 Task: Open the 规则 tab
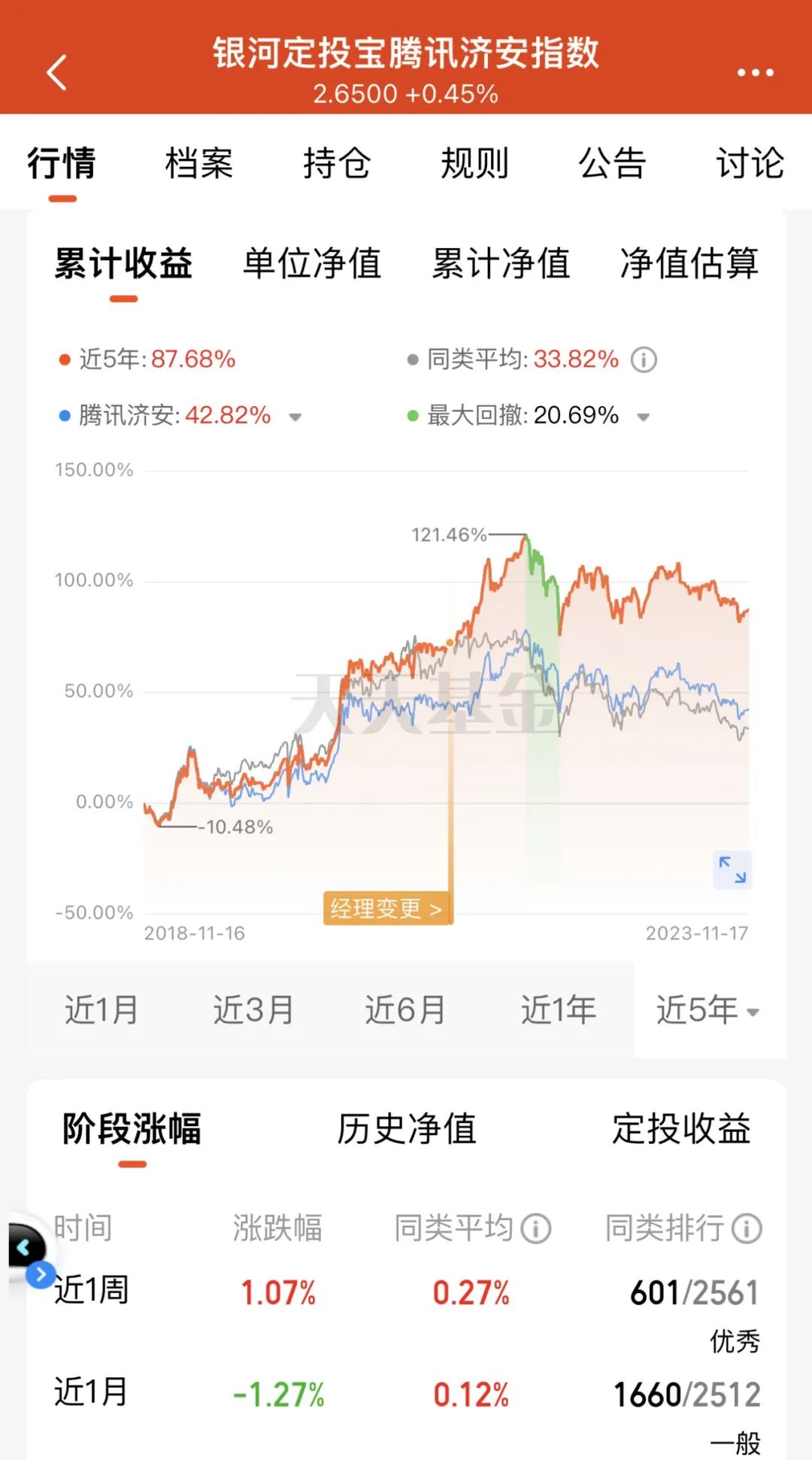[x=474, y=163]
